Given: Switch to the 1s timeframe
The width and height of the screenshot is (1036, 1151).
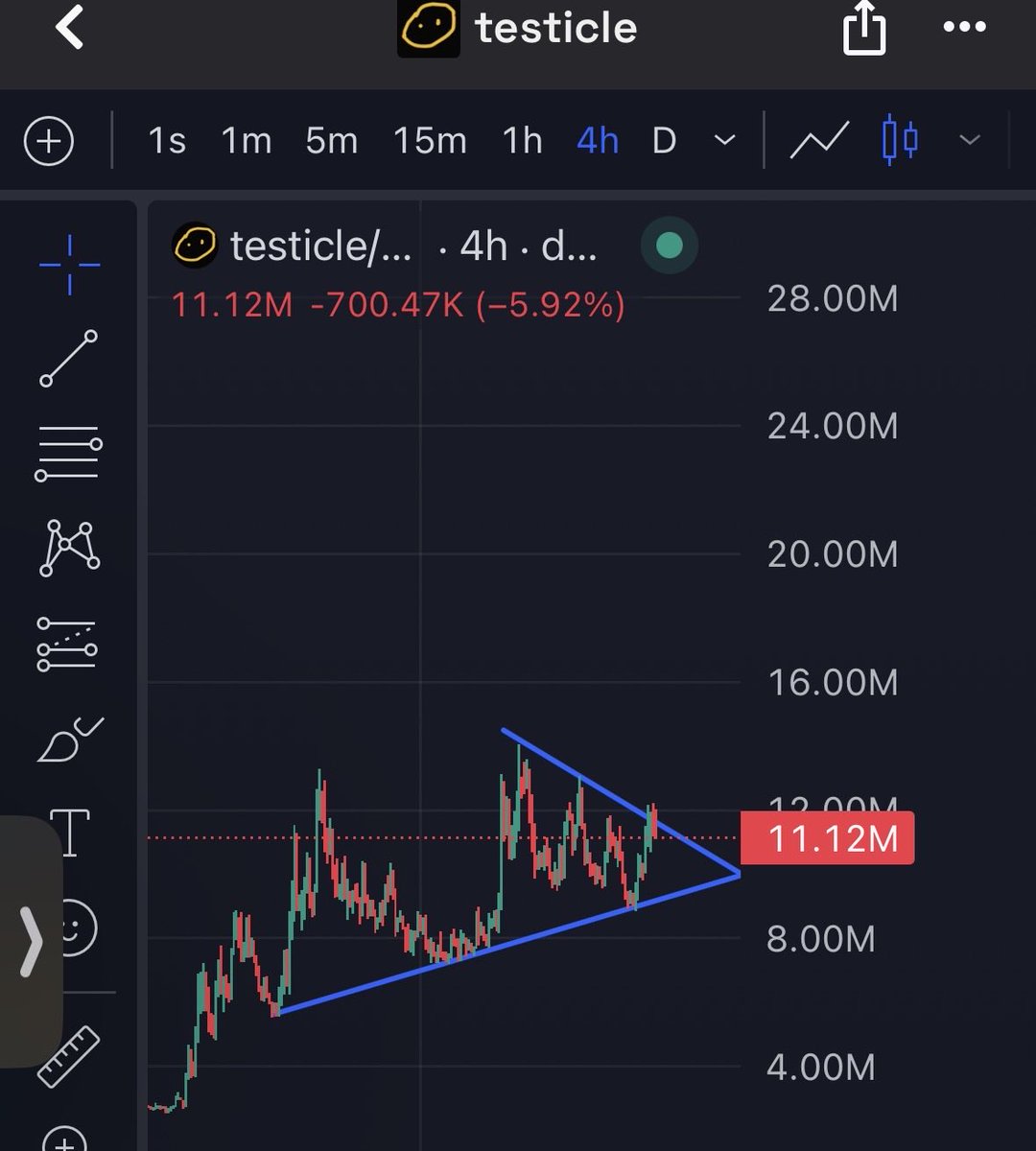Looking at the screenshot, I should click(x=167, y=142).
